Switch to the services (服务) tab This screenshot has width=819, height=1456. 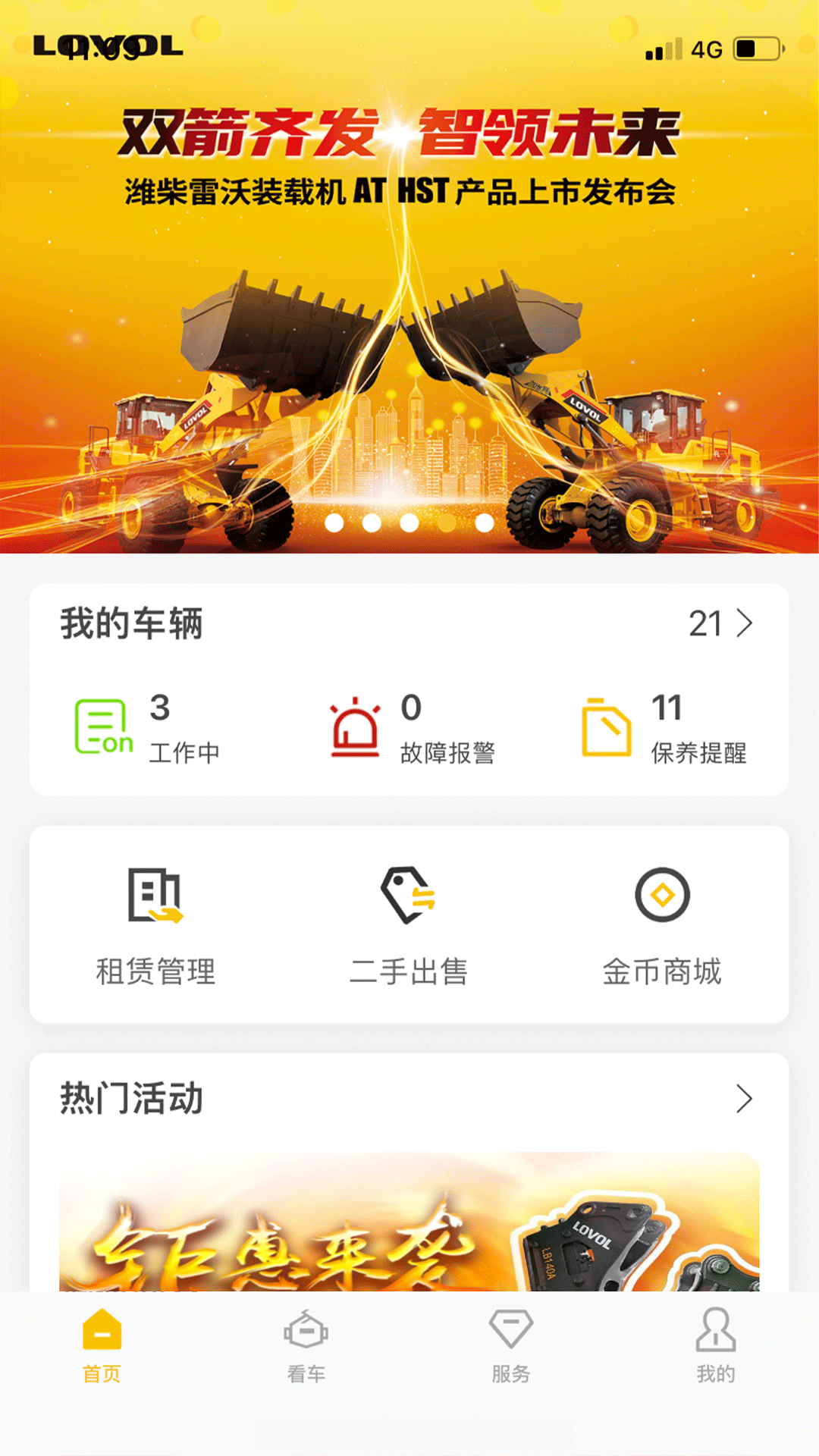(511, 1346)
